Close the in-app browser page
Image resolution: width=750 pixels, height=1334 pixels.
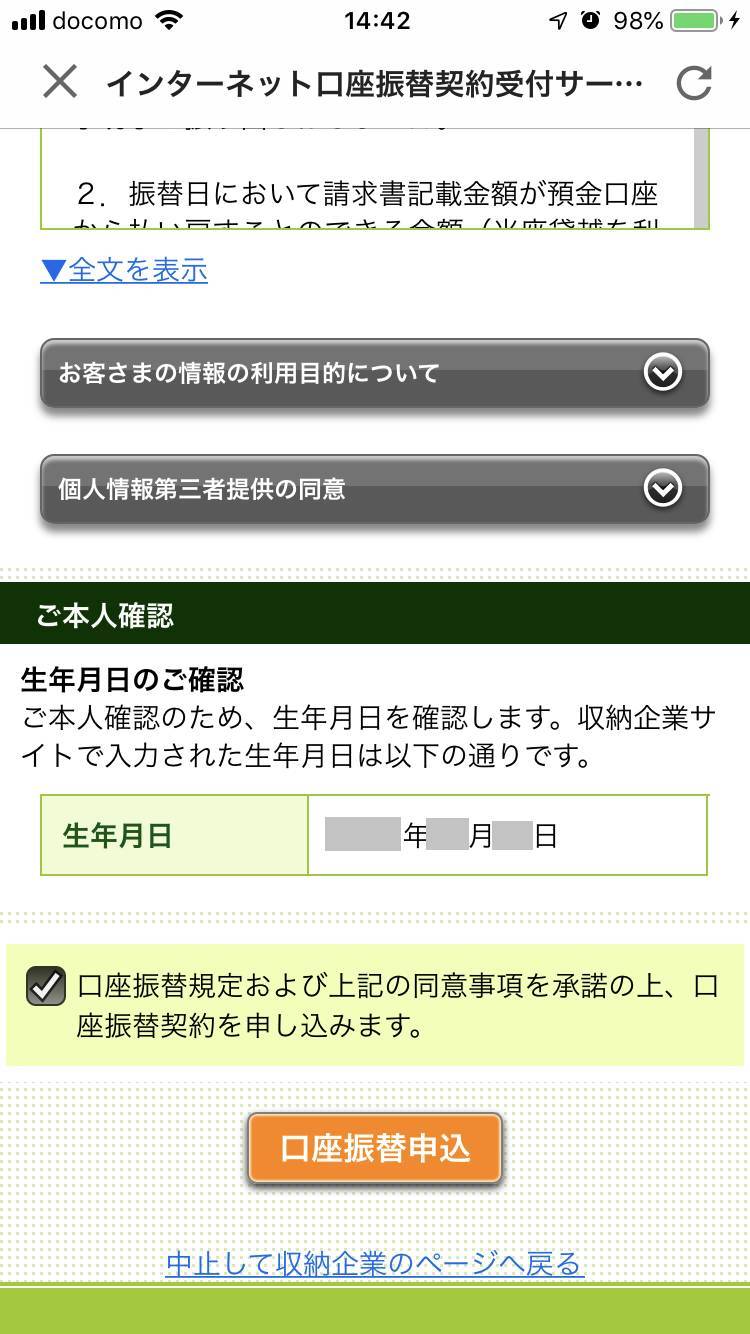click(x=60, y=83)
